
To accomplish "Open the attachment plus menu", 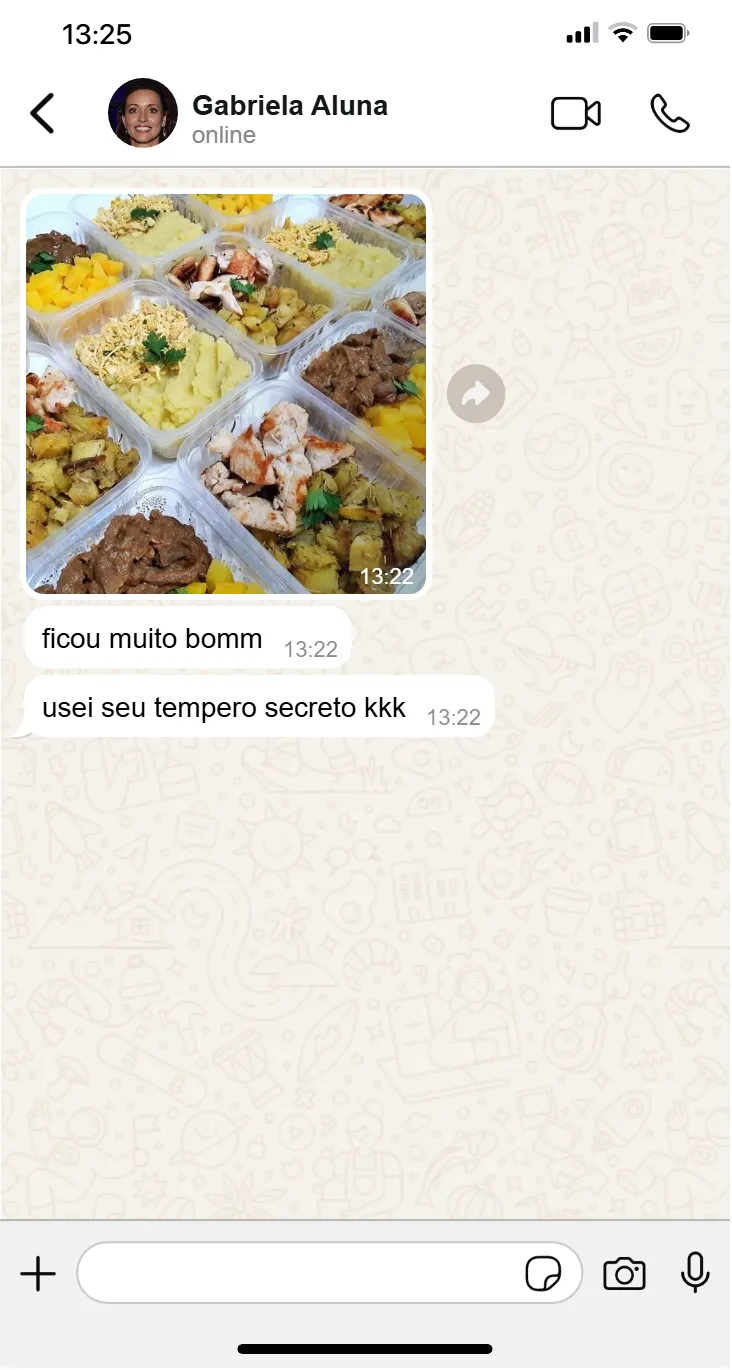I will tap(38, 1274).
